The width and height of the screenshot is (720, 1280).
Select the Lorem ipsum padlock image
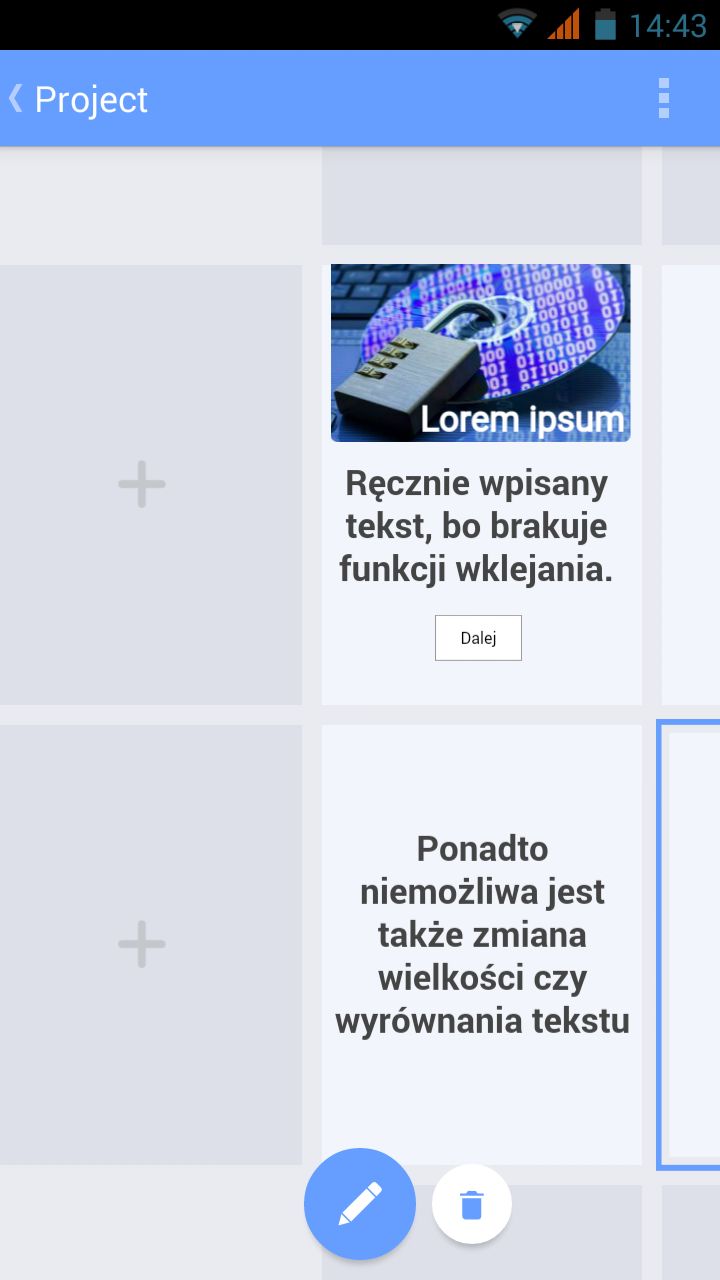click(480, 352)
